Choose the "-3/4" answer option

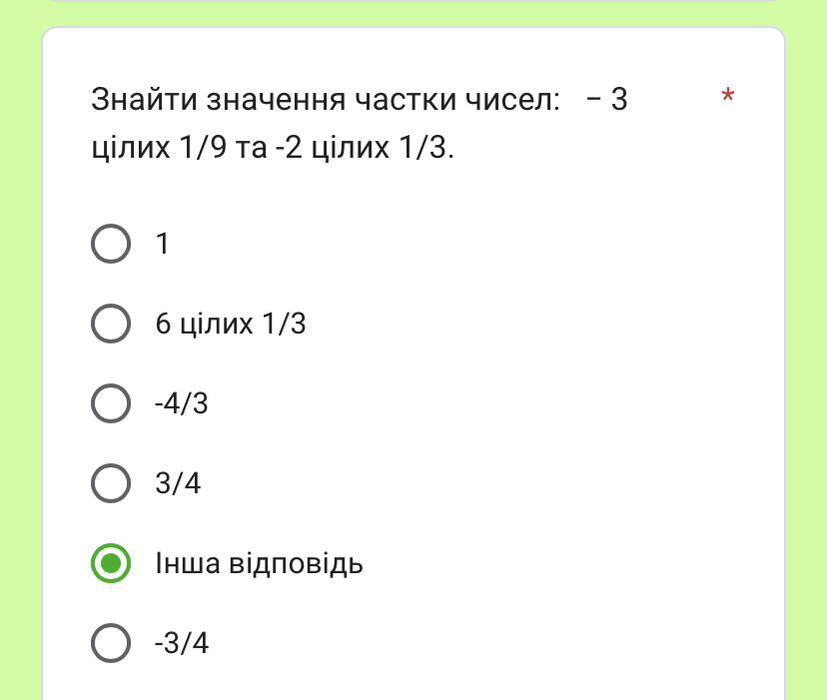click(110, 643)
